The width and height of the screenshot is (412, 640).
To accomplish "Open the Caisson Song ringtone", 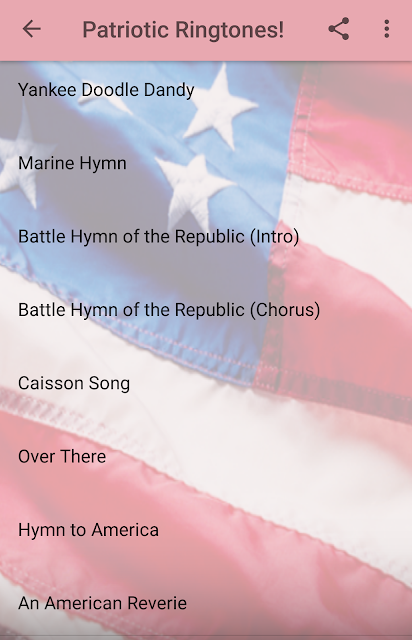I will click(206, 383).
